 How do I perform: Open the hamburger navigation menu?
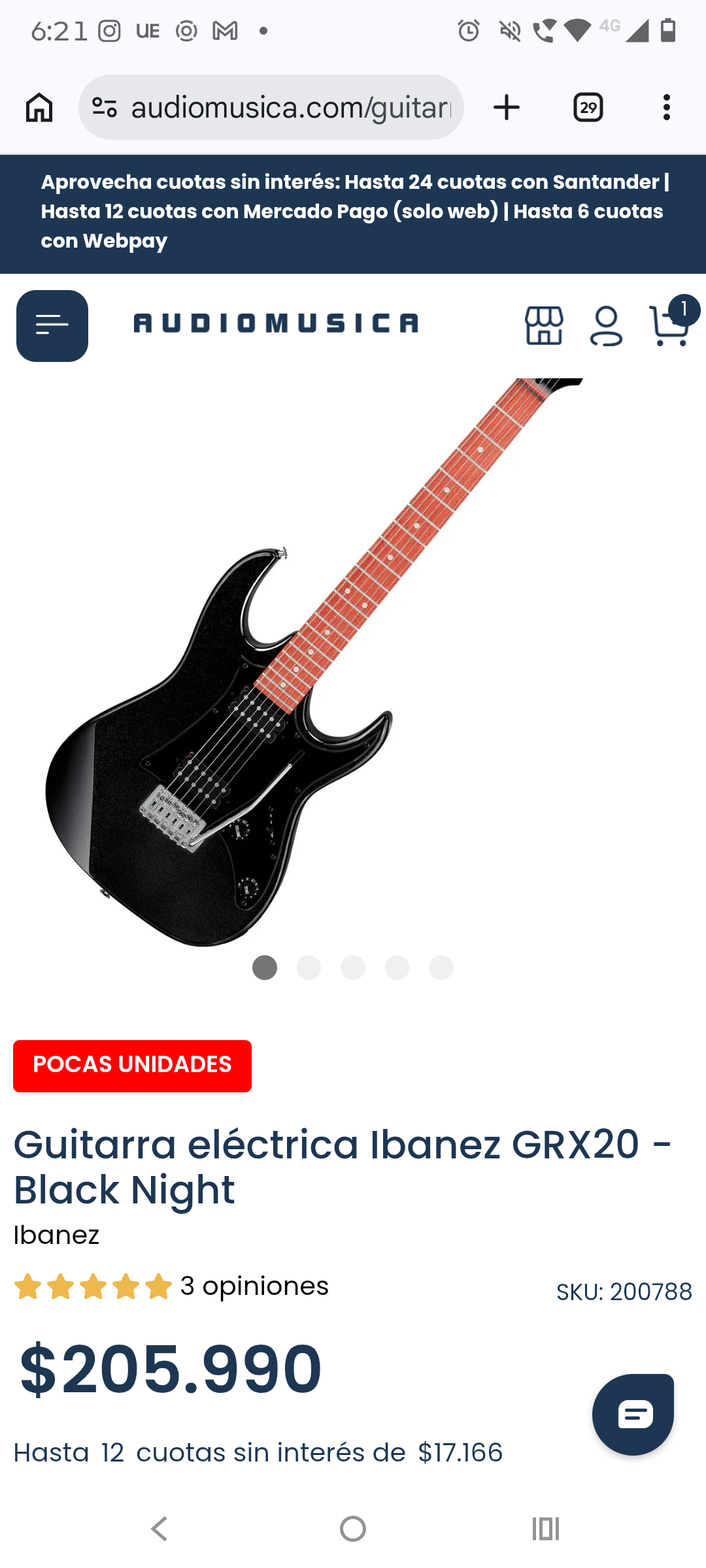click(x=52, y=326)
